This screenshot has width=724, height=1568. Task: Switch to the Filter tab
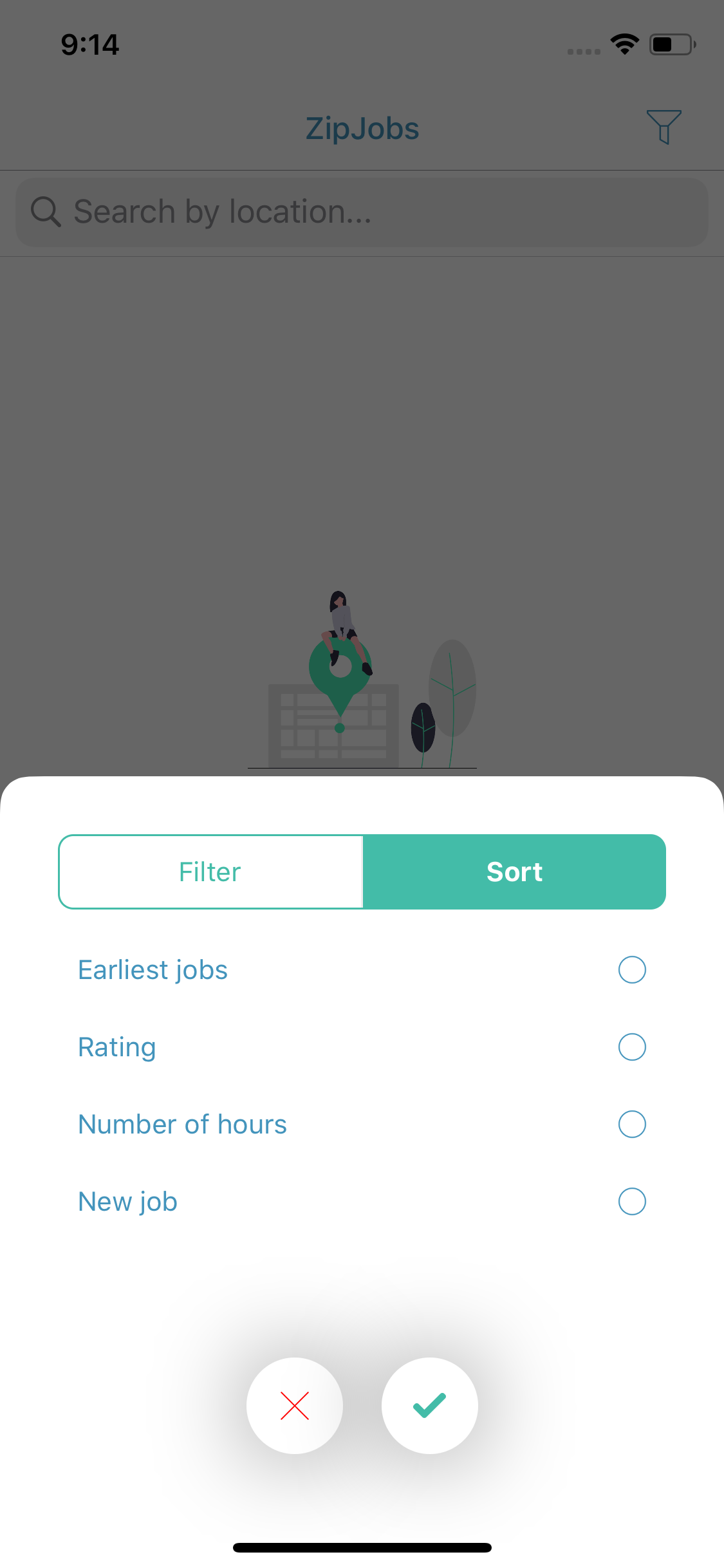click(x=211, y=872)
